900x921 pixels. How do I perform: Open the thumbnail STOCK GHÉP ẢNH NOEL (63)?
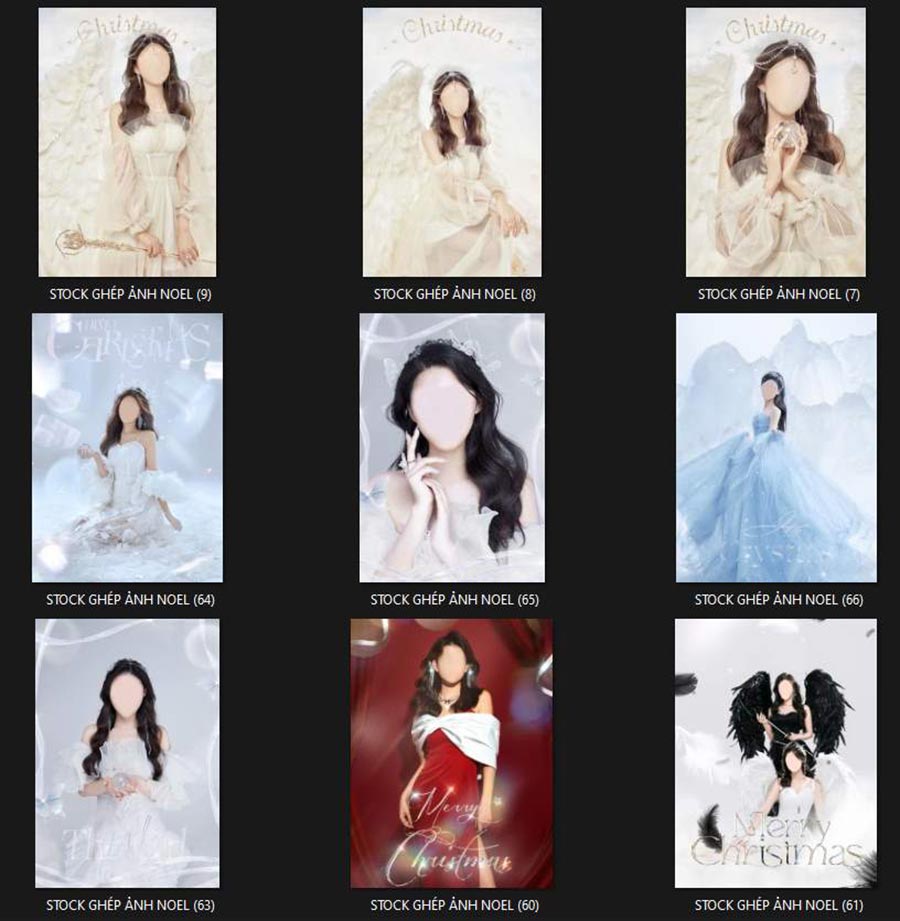(127, 752)
